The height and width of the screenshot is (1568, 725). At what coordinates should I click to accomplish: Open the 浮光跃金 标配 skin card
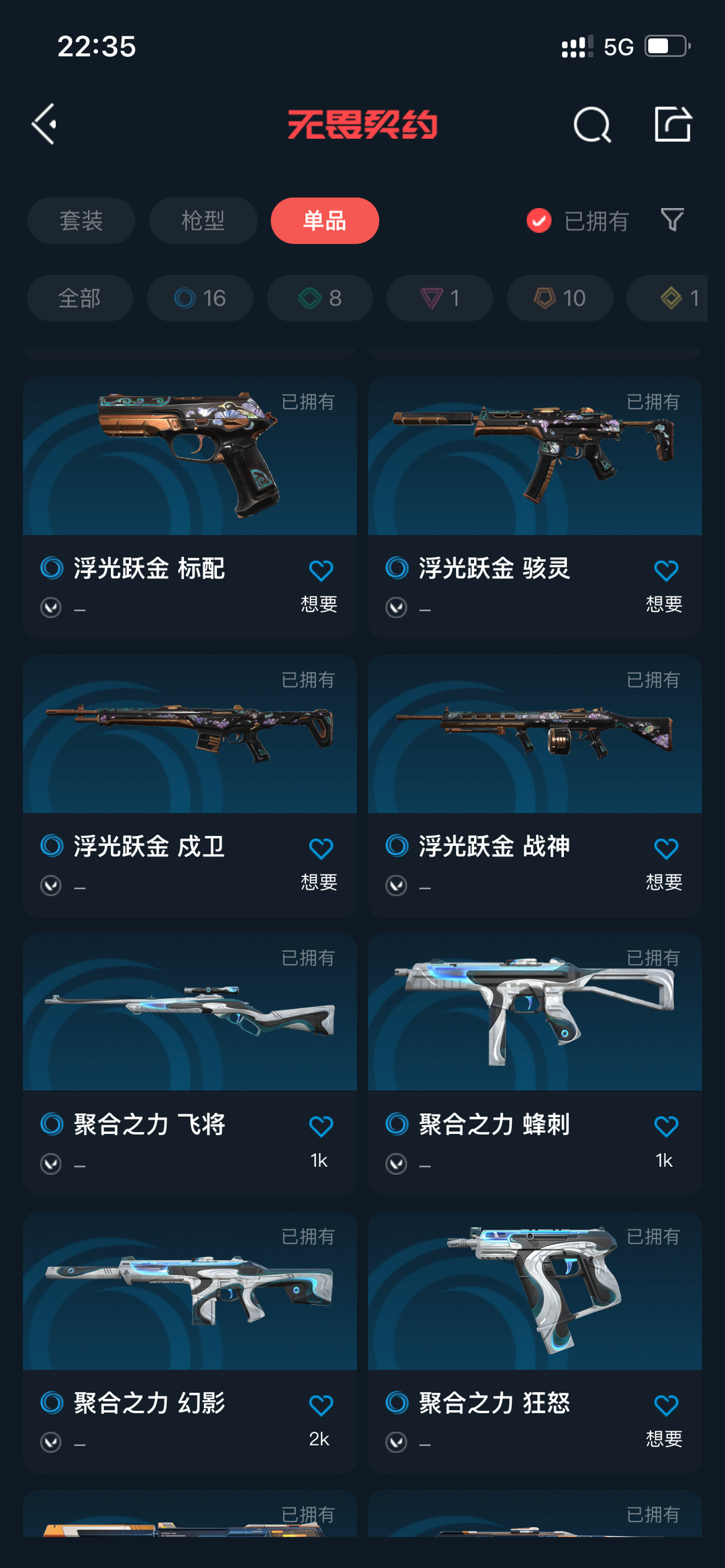190,507
